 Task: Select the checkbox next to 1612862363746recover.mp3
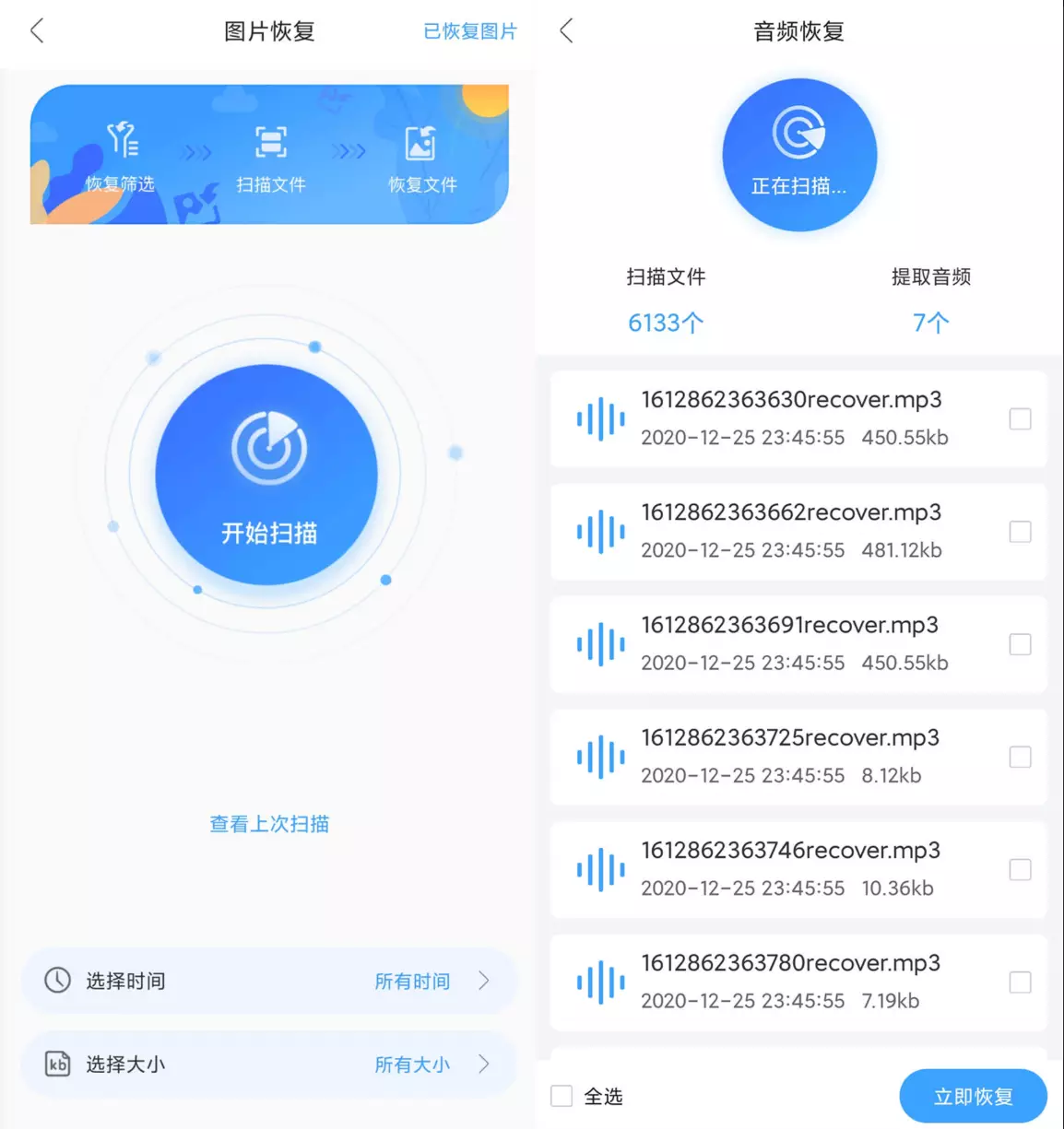(x=1020, y=869)
